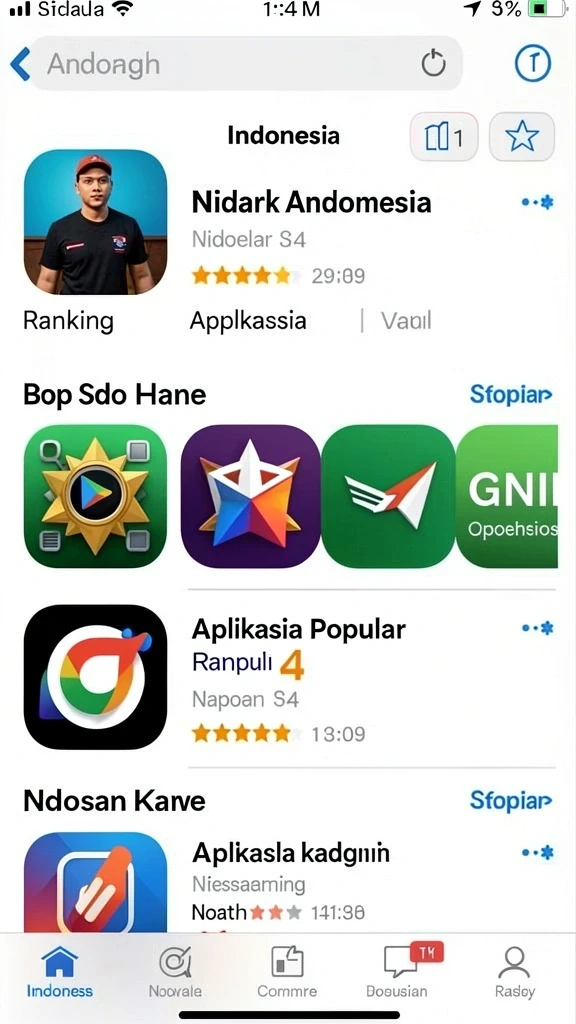
Task: Tap the power icon in search bar
Action: (x=433, y=64)
